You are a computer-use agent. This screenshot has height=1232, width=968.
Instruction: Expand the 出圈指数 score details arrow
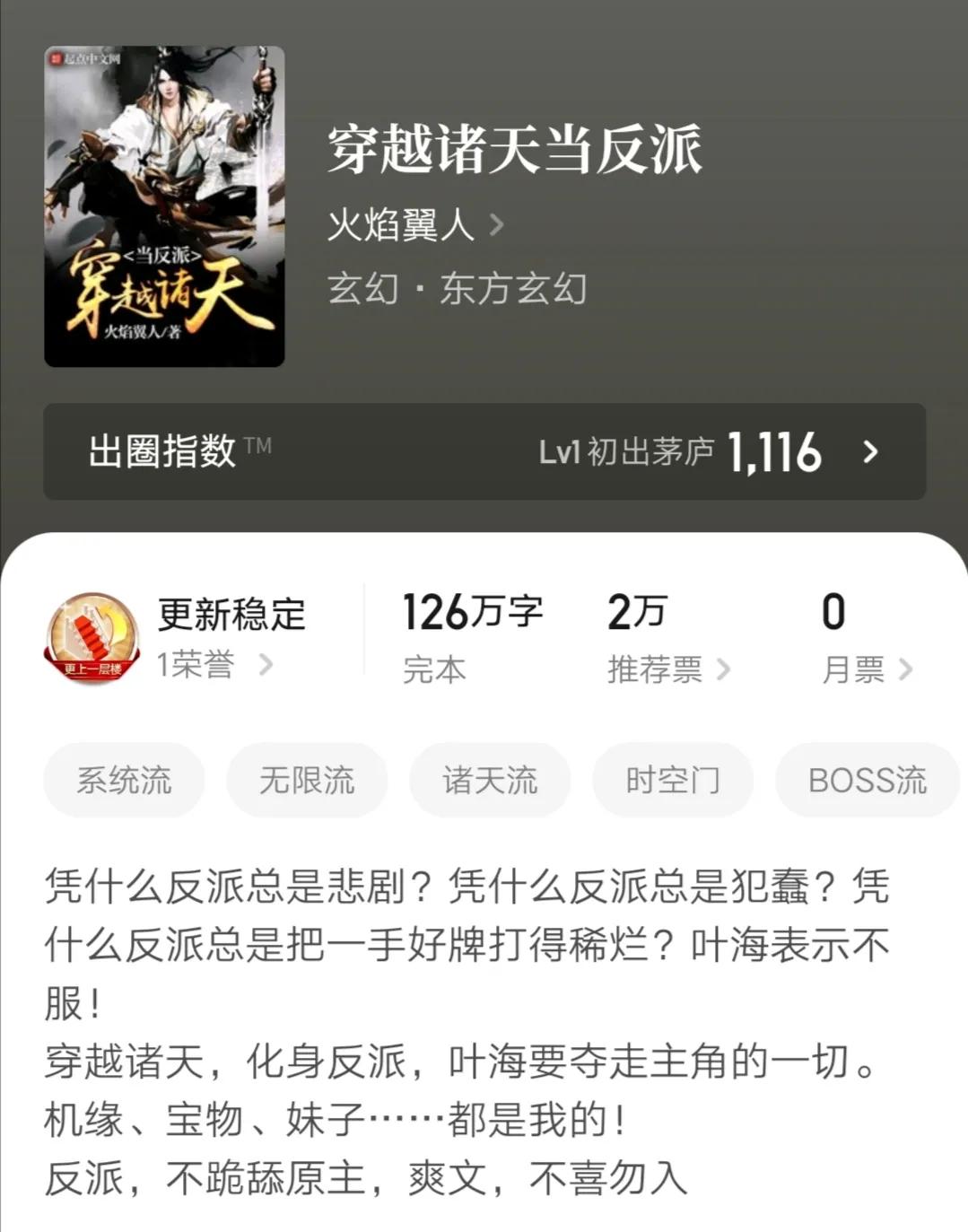point(868,453)
